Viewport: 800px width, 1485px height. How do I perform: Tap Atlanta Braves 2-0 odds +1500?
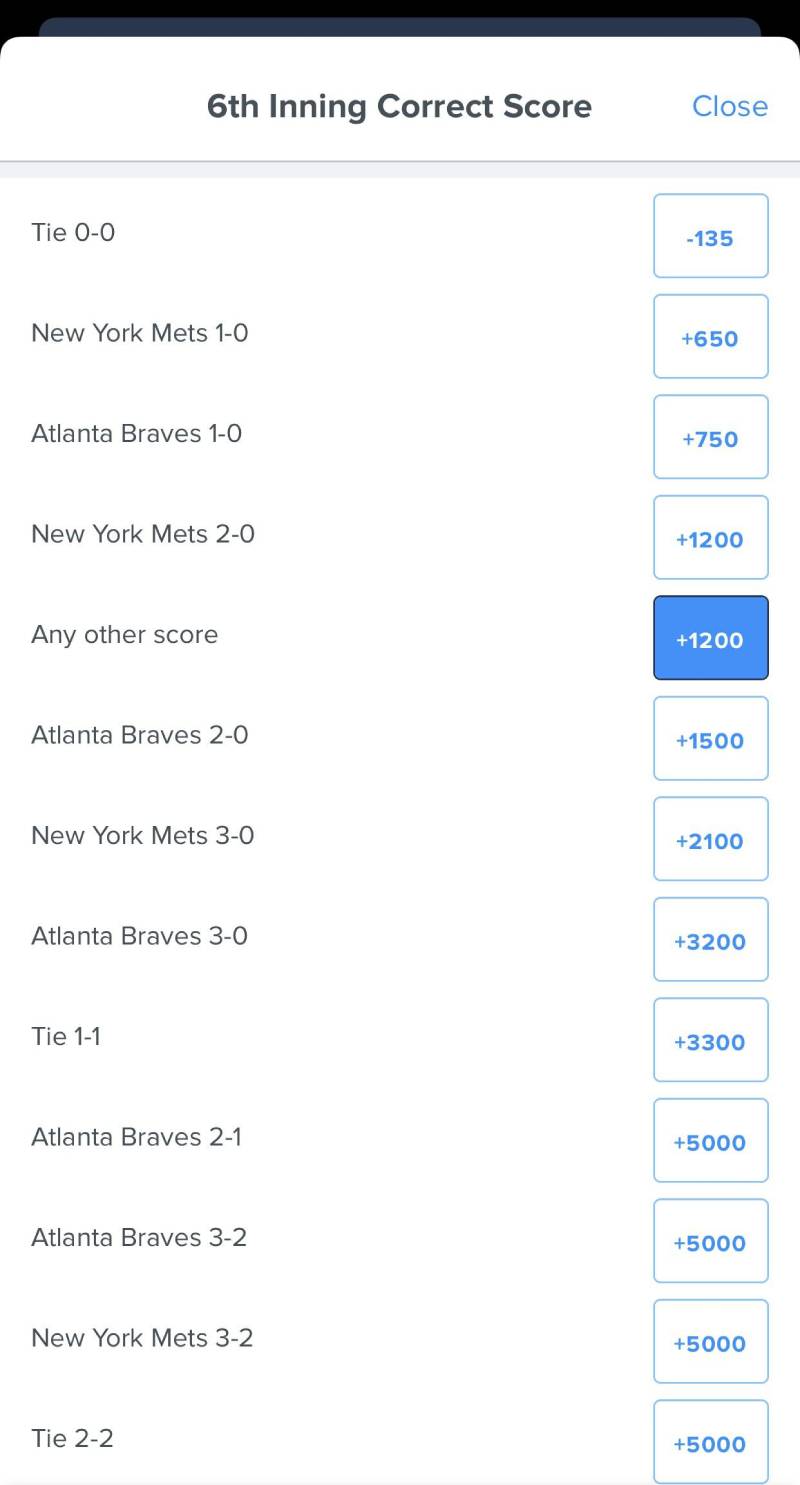(x=710, y=740)
